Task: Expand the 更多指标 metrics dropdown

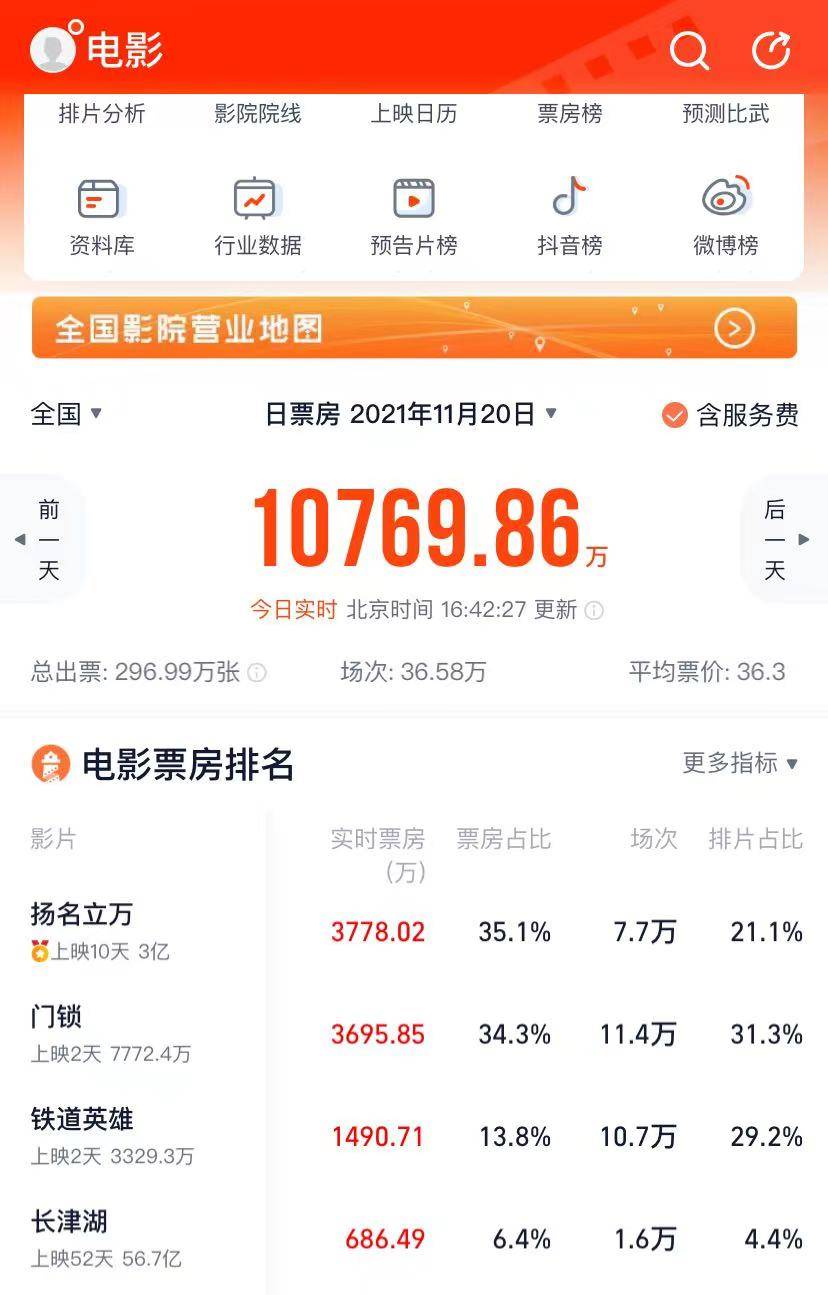Action: coord(741,765)
